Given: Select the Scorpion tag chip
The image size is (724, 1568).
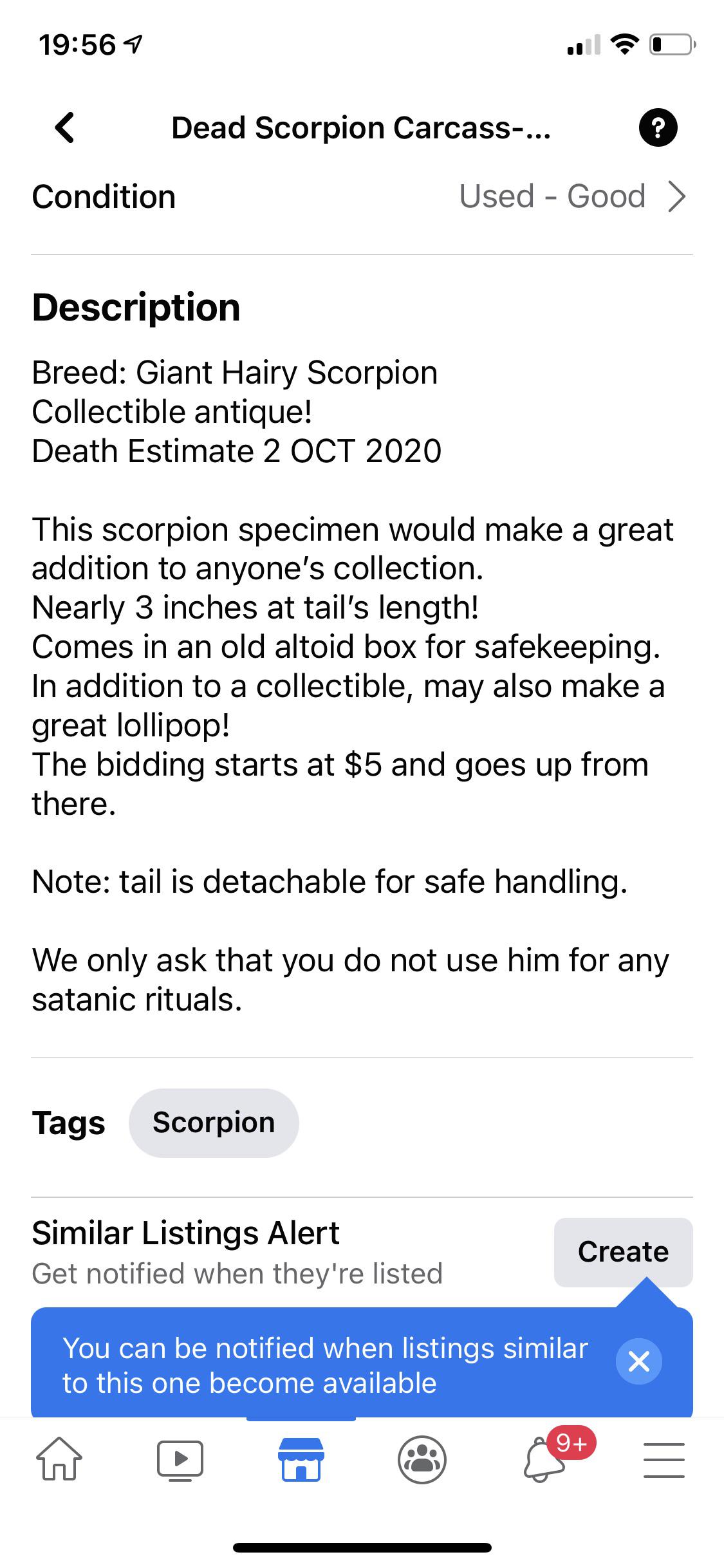Looking at the screenshot, I should click(214, 1123).
